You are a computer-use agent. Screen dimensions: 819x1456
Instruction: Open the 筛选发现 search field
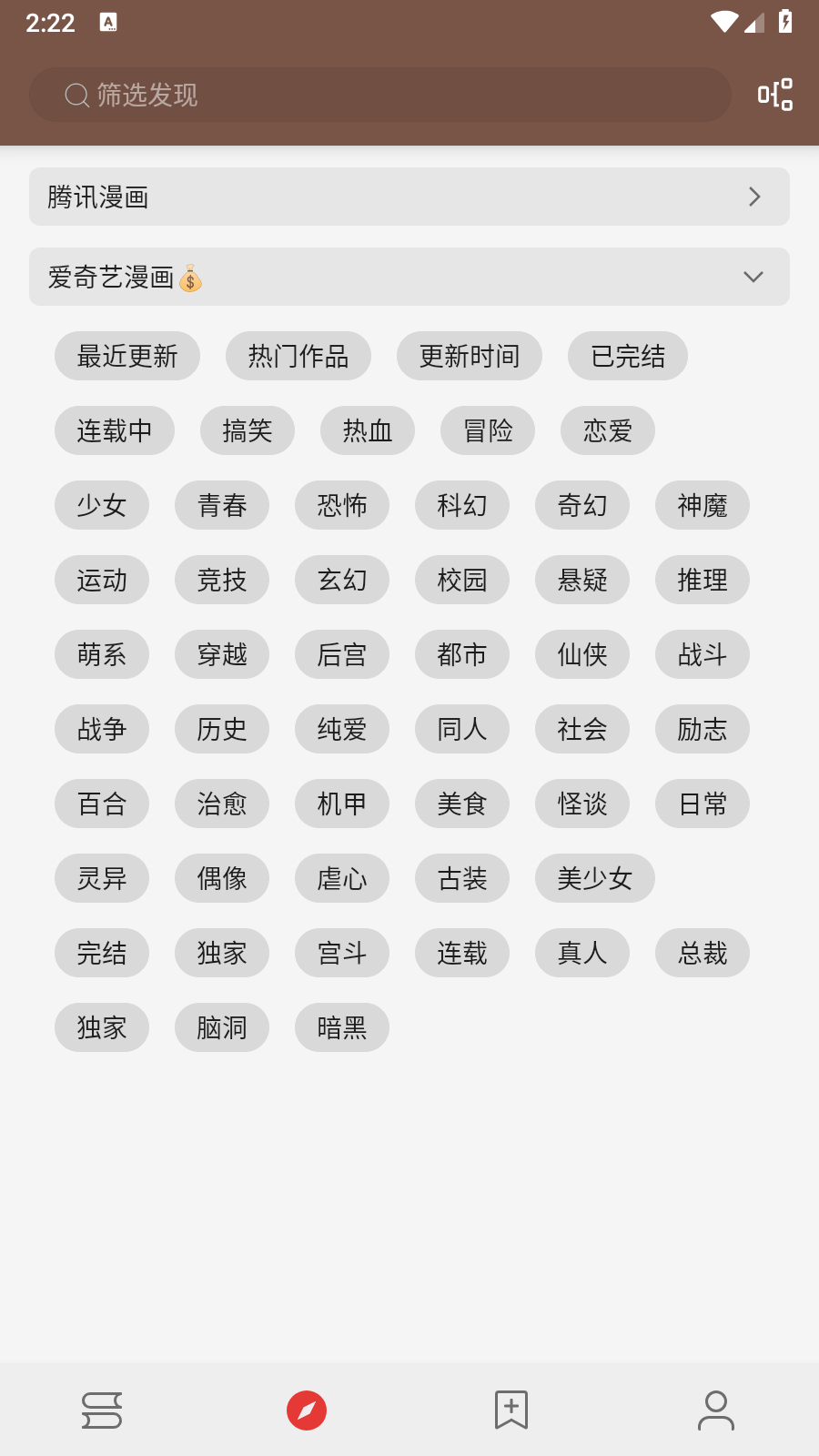point(380,95)
